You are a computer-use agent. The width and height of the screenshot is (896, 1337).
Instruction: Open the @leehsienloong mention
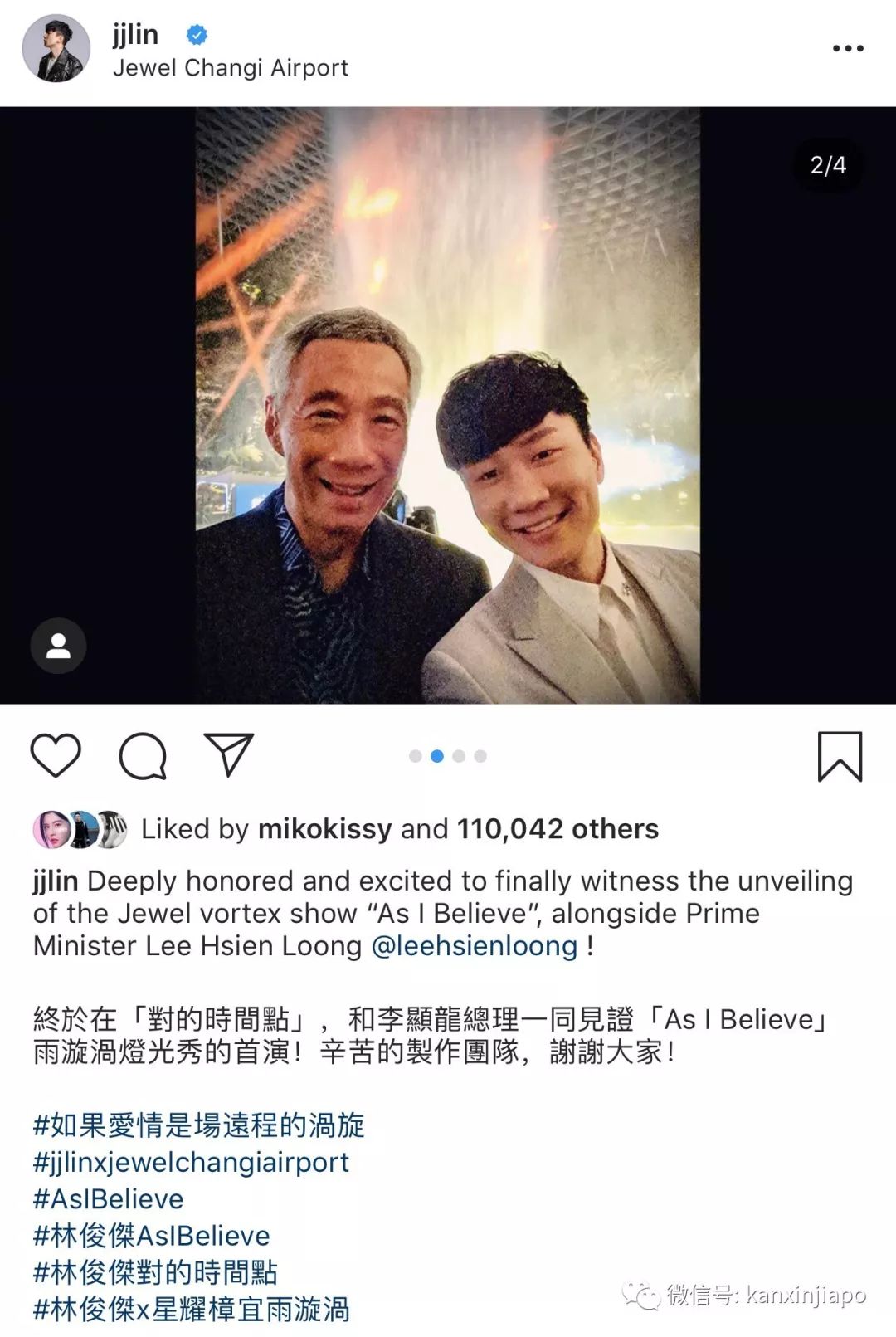pos(474,946)
